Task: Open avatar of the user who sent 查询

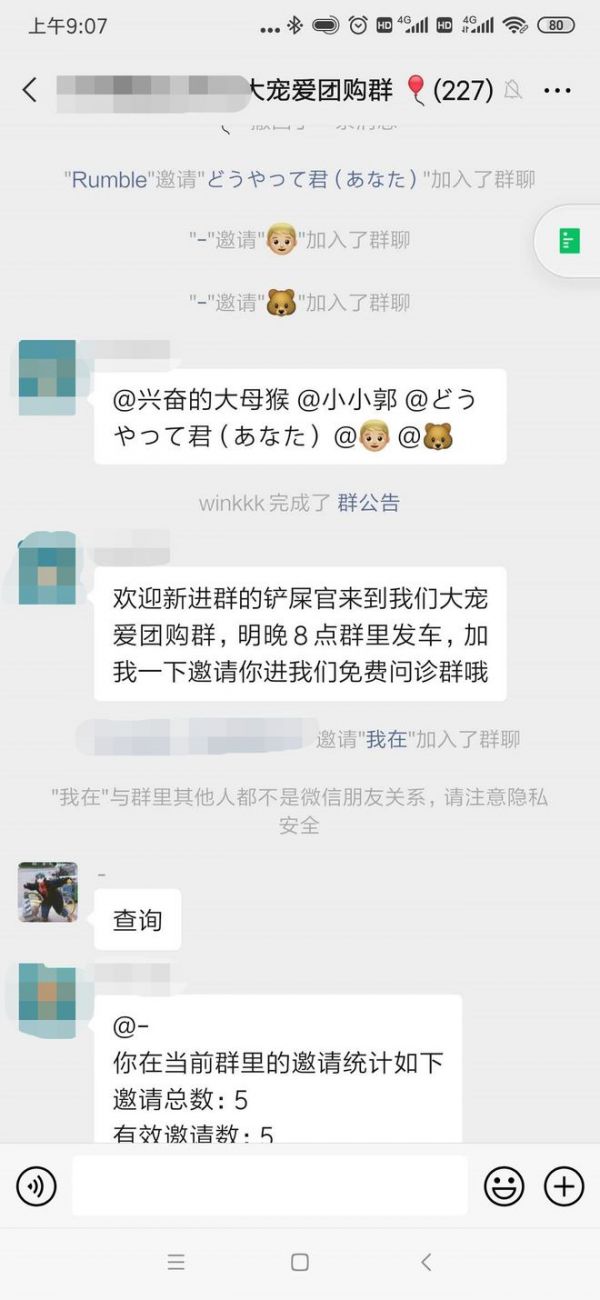Action: click(x=48, y=892)
